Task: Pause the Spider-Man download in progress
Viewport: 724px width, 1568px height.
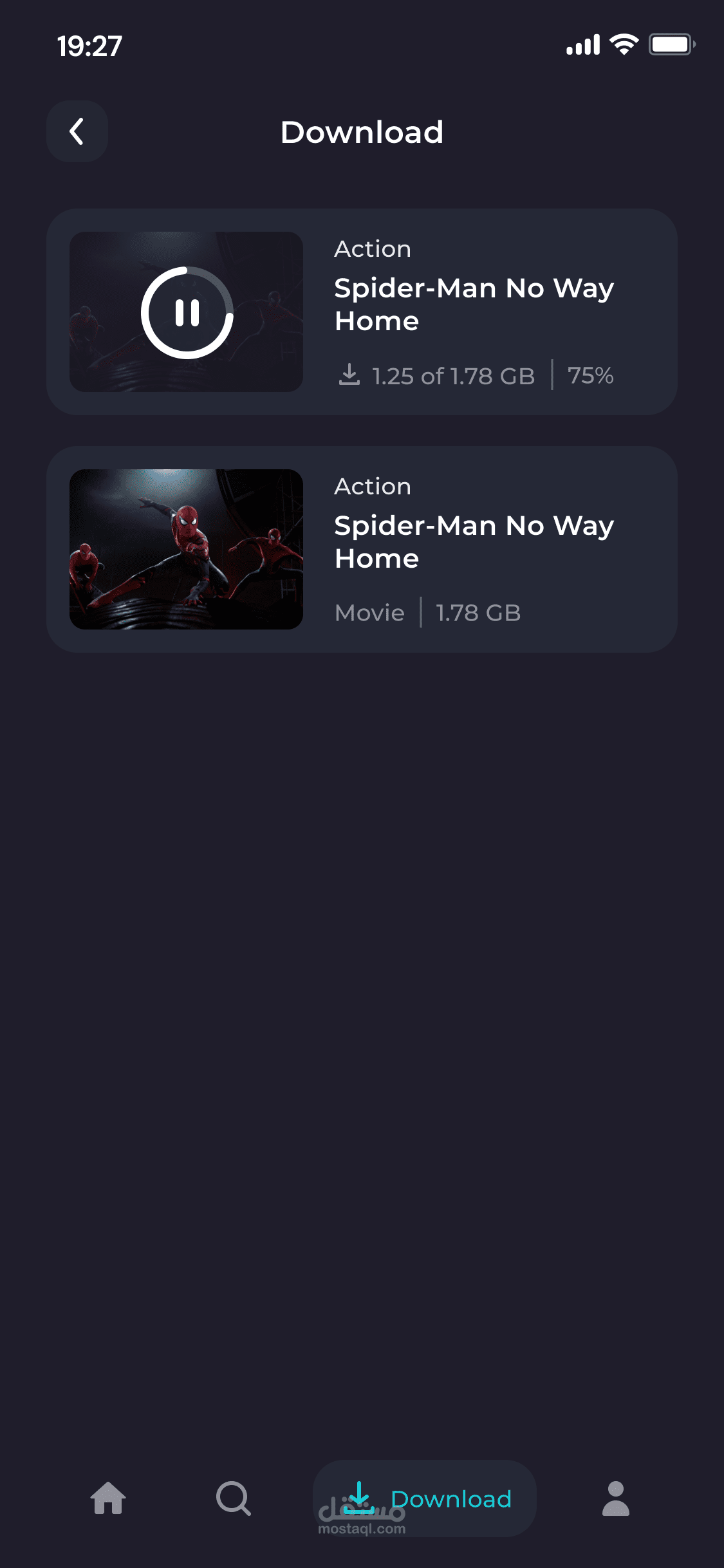Action: (x=187, y=313)
